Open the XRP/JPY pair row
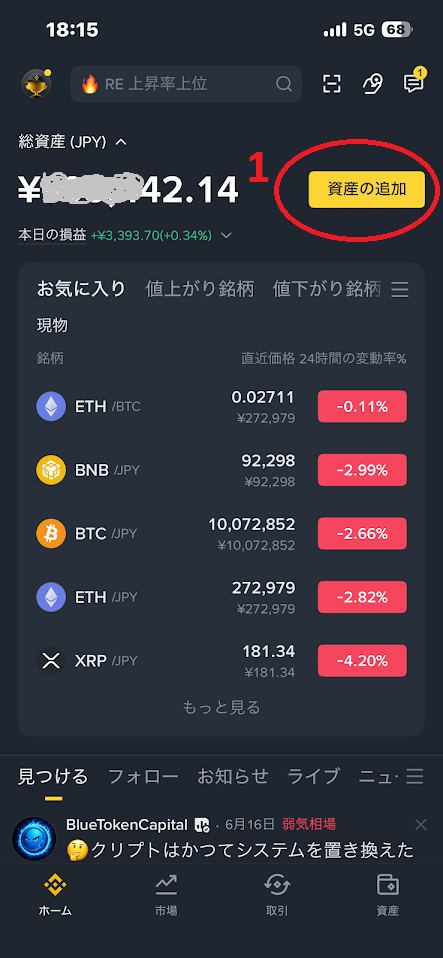 pos(221,660)
